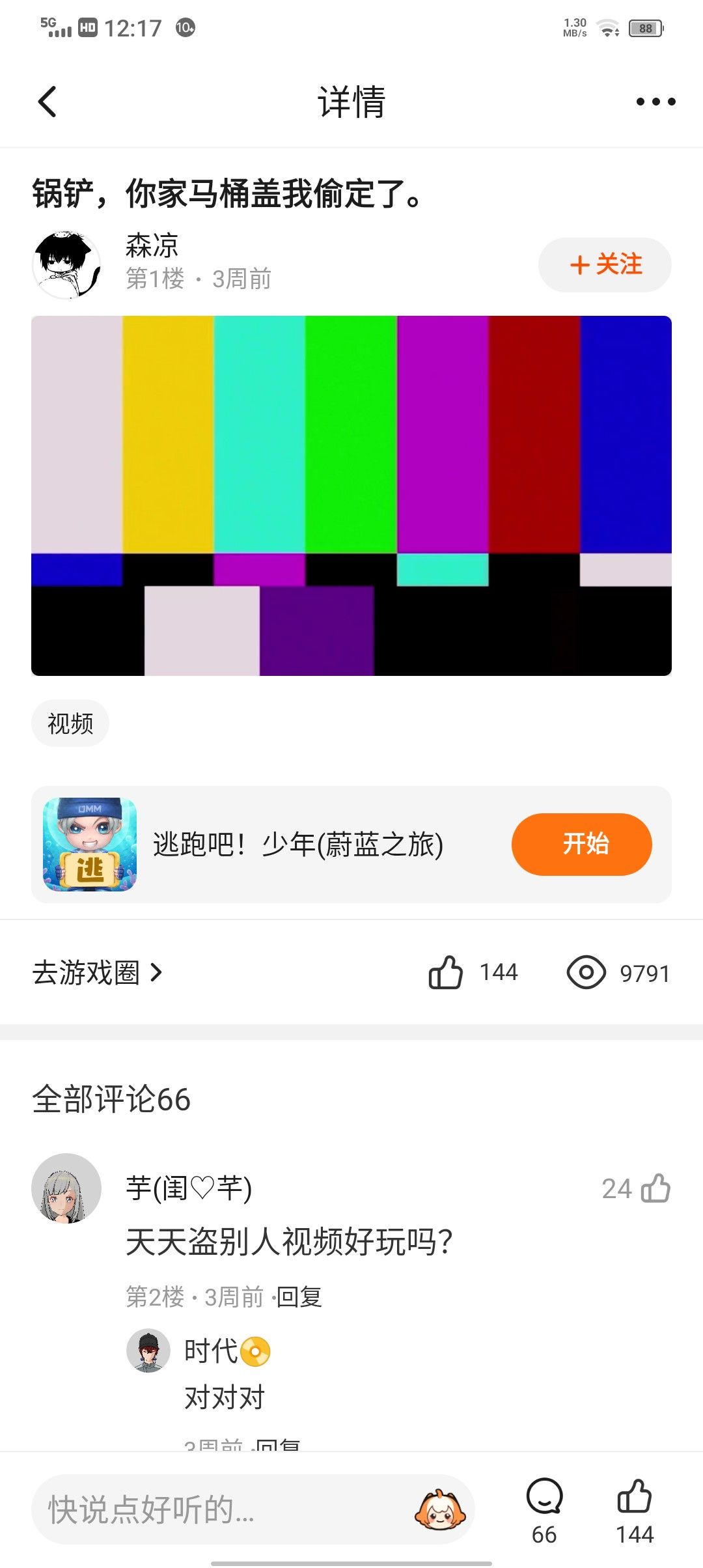Like the post beside 去游戏圈
Screen dimensions: 703x1568
[446, 973]
